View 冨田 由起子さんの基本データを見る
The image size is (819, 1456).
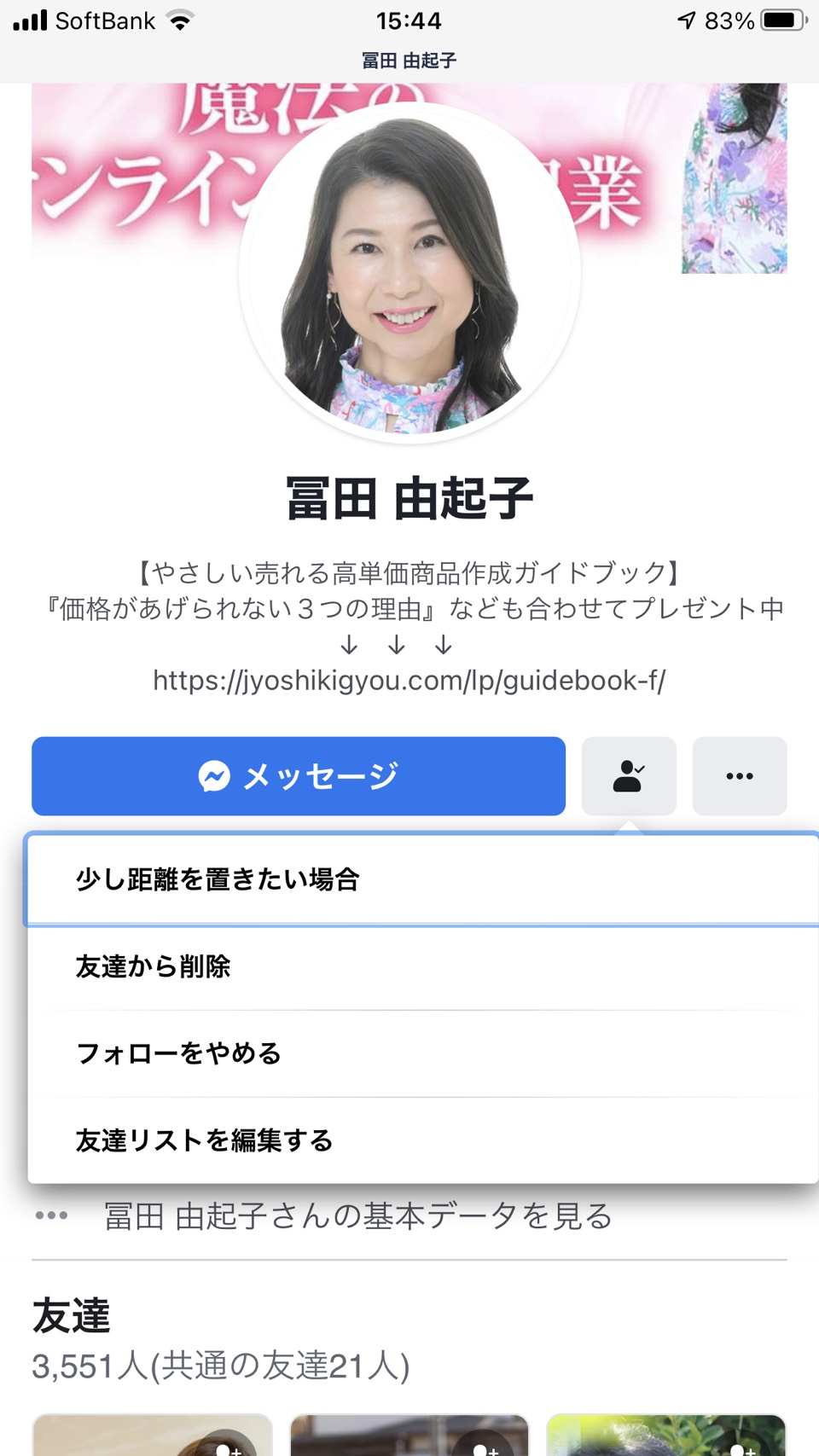coord(358,1215)
